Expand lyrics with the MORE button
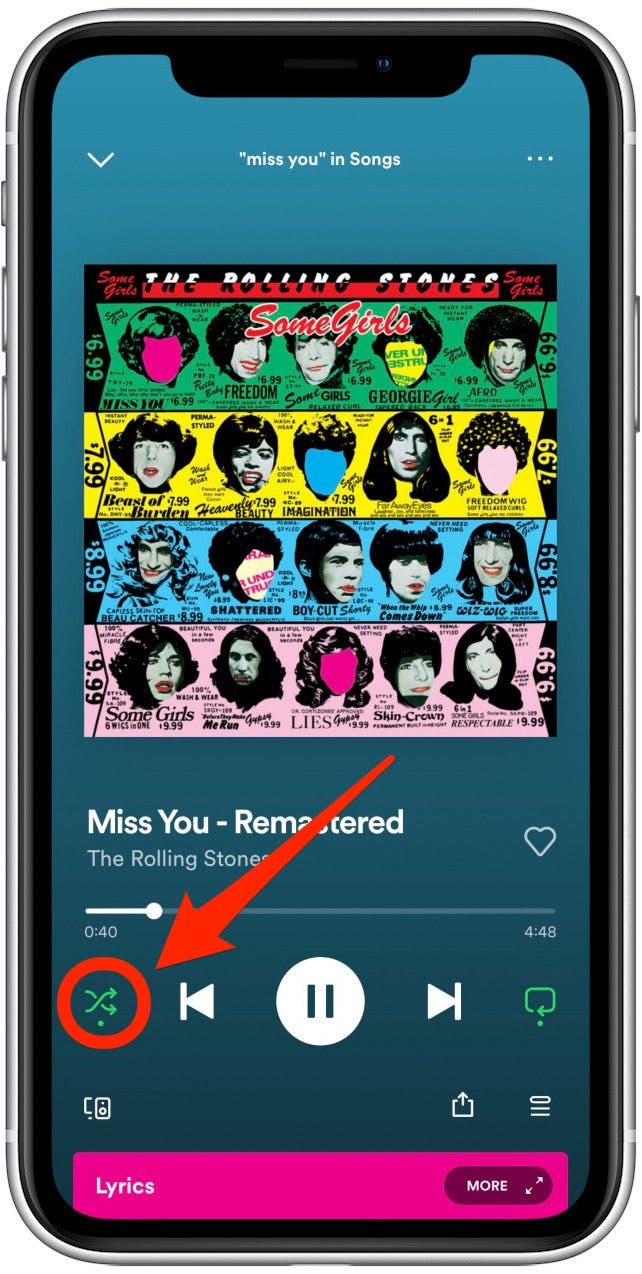 point(497,1186)
